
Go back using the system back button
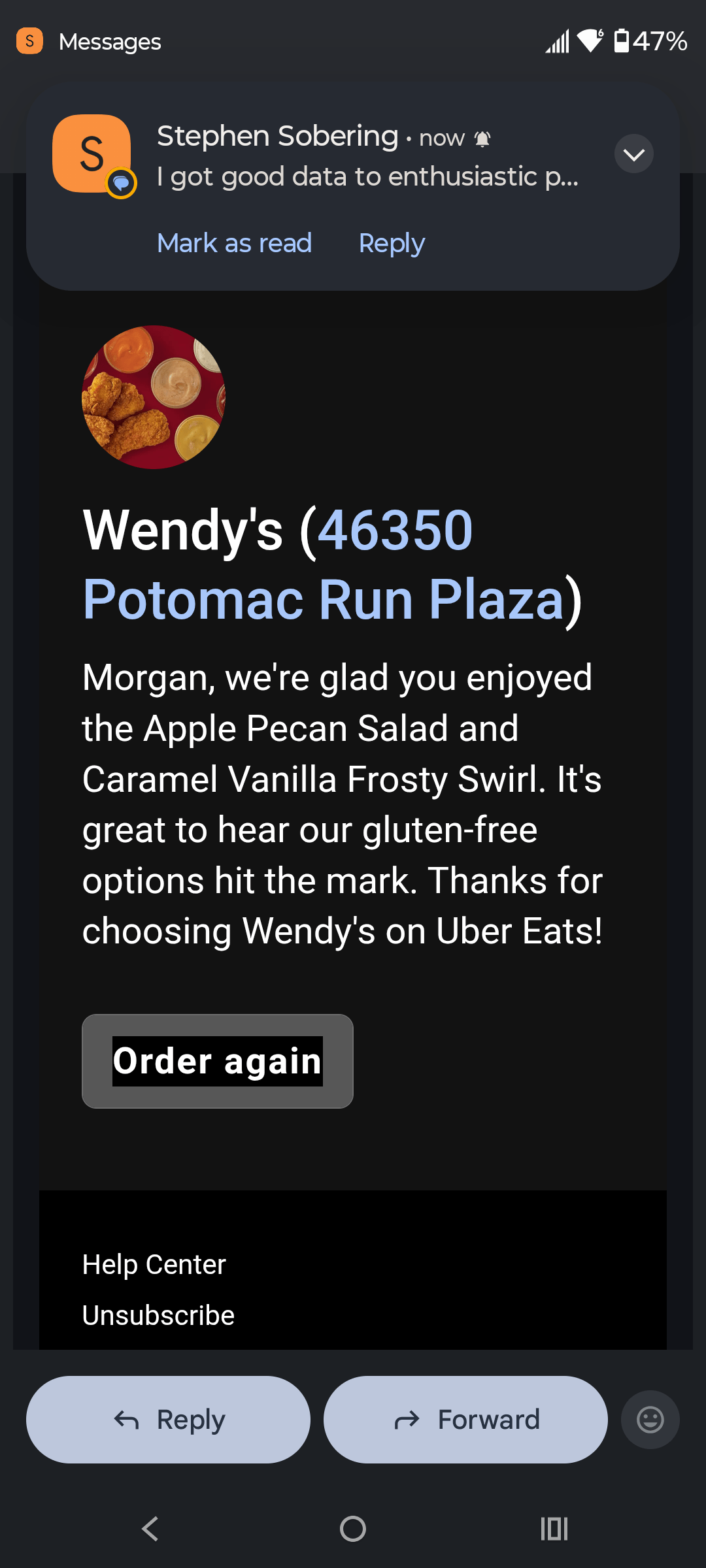(150, 1529)
